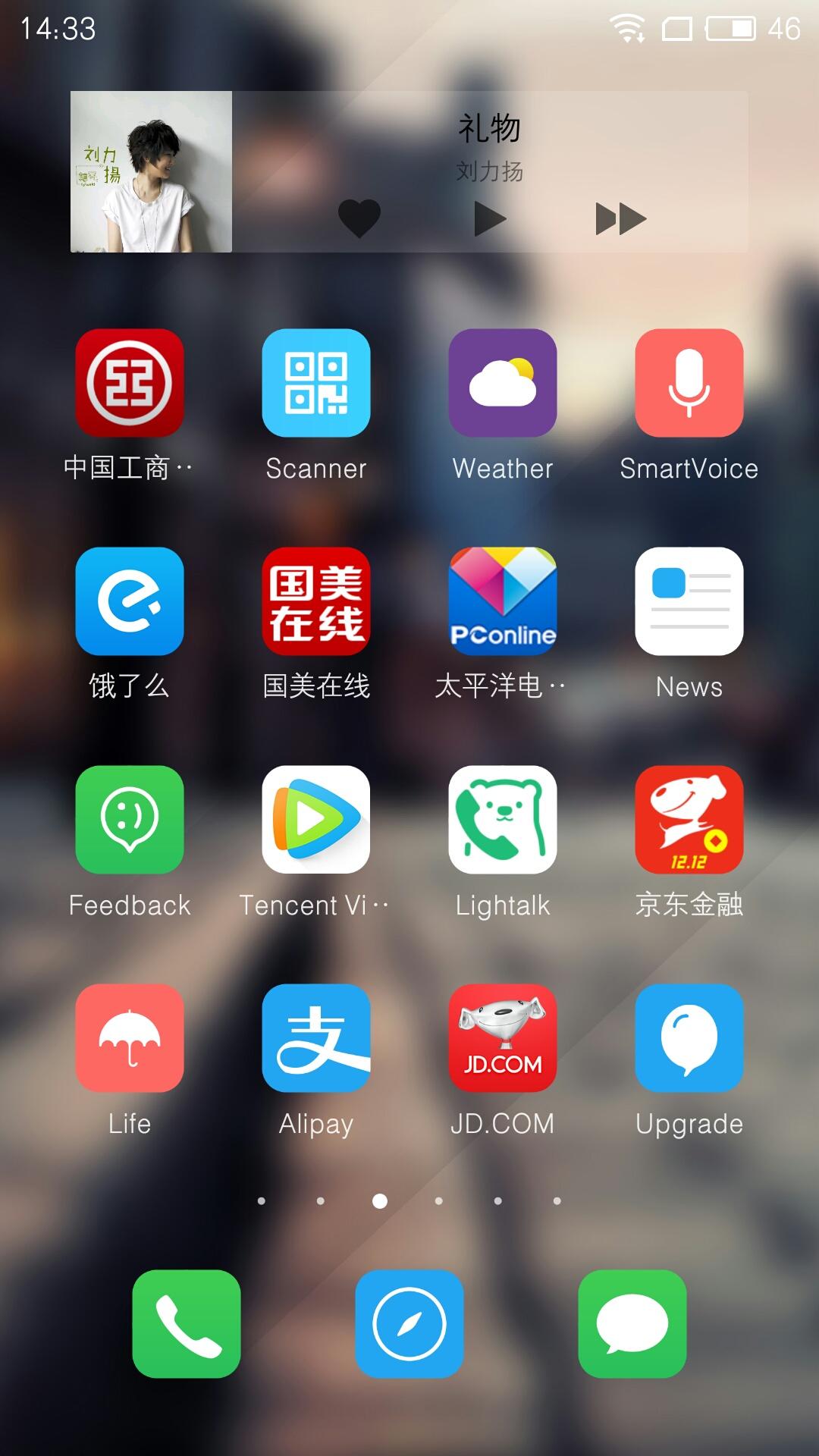This screenshot has height=1456, width=819.
Task: Play the song 礼物 in the music widget
Action: (490, 219)
